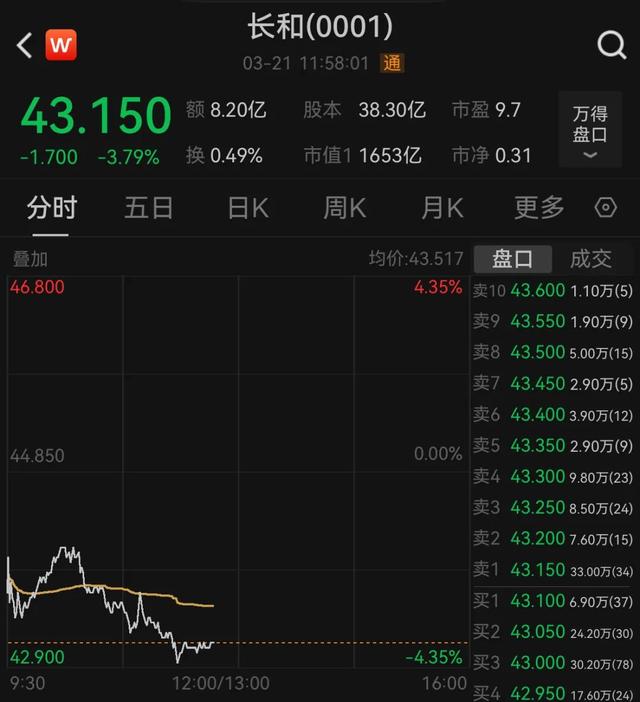Screen dimensions: 640x702
Task: Open the 更多 chart options
Action: pyautogui.click(x=539, y=208)
